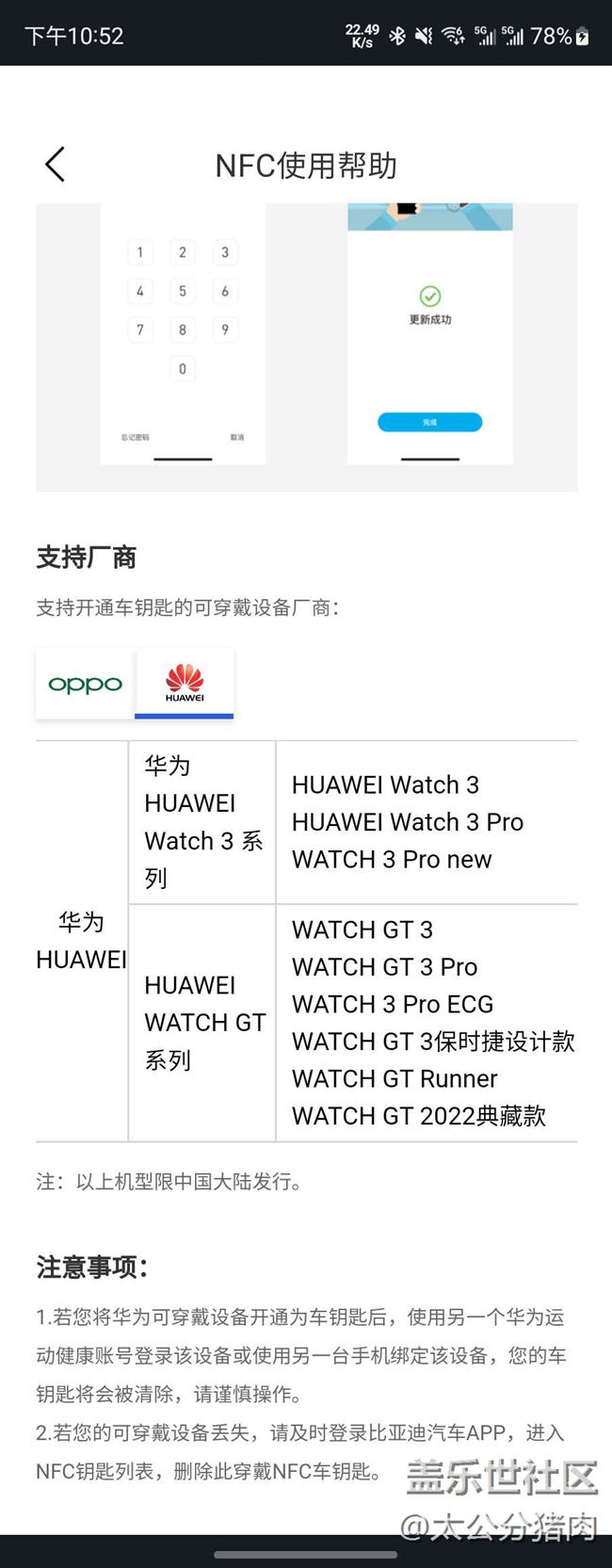
Task: Select the HUAWEI manufacturer tab
Action: click(185, 684)
